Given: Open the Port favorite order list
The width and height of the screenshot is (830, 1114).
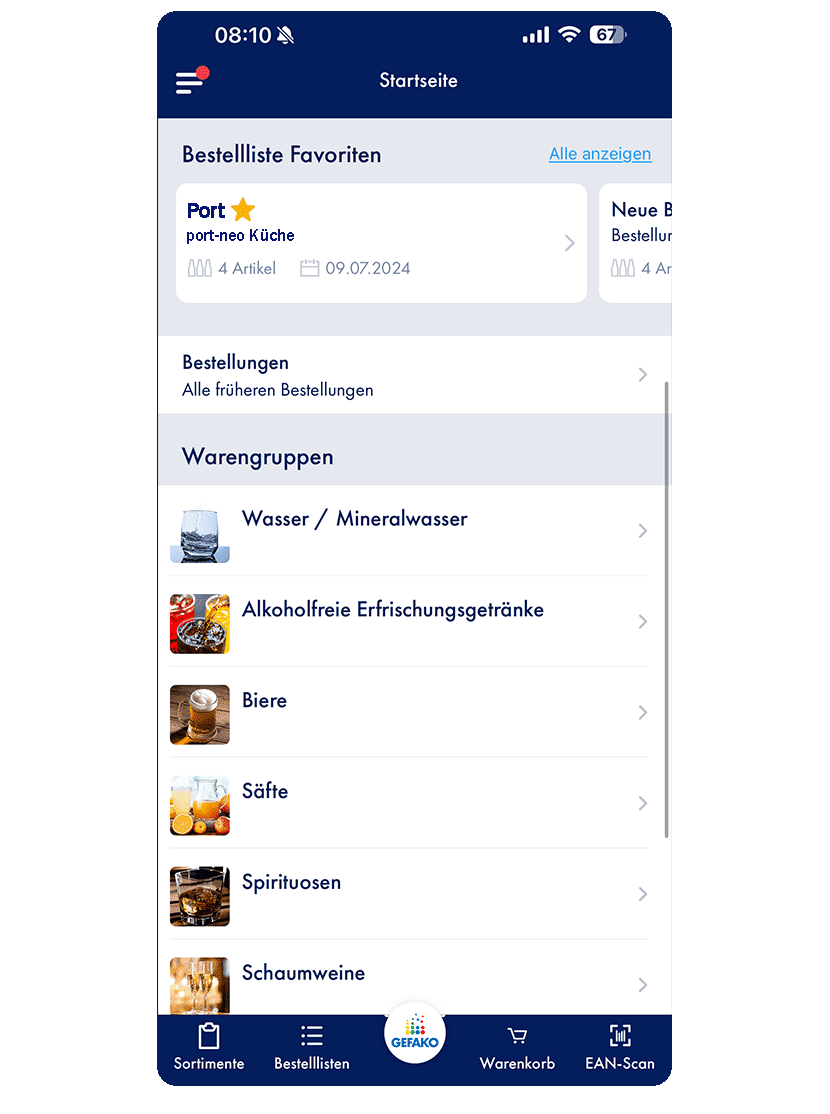Looking at the screenshot, I should (x=381, y=243).
